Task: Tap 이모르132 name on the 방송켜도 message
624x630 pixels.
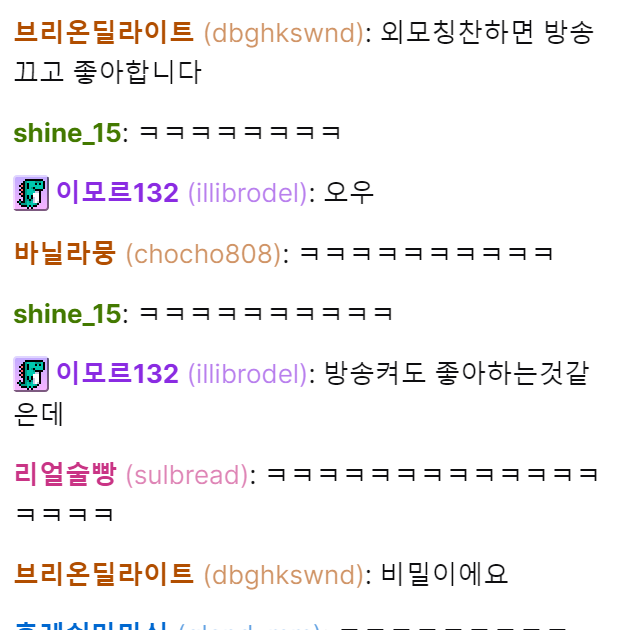Action: pyautogui.click(x=182, y=374)
